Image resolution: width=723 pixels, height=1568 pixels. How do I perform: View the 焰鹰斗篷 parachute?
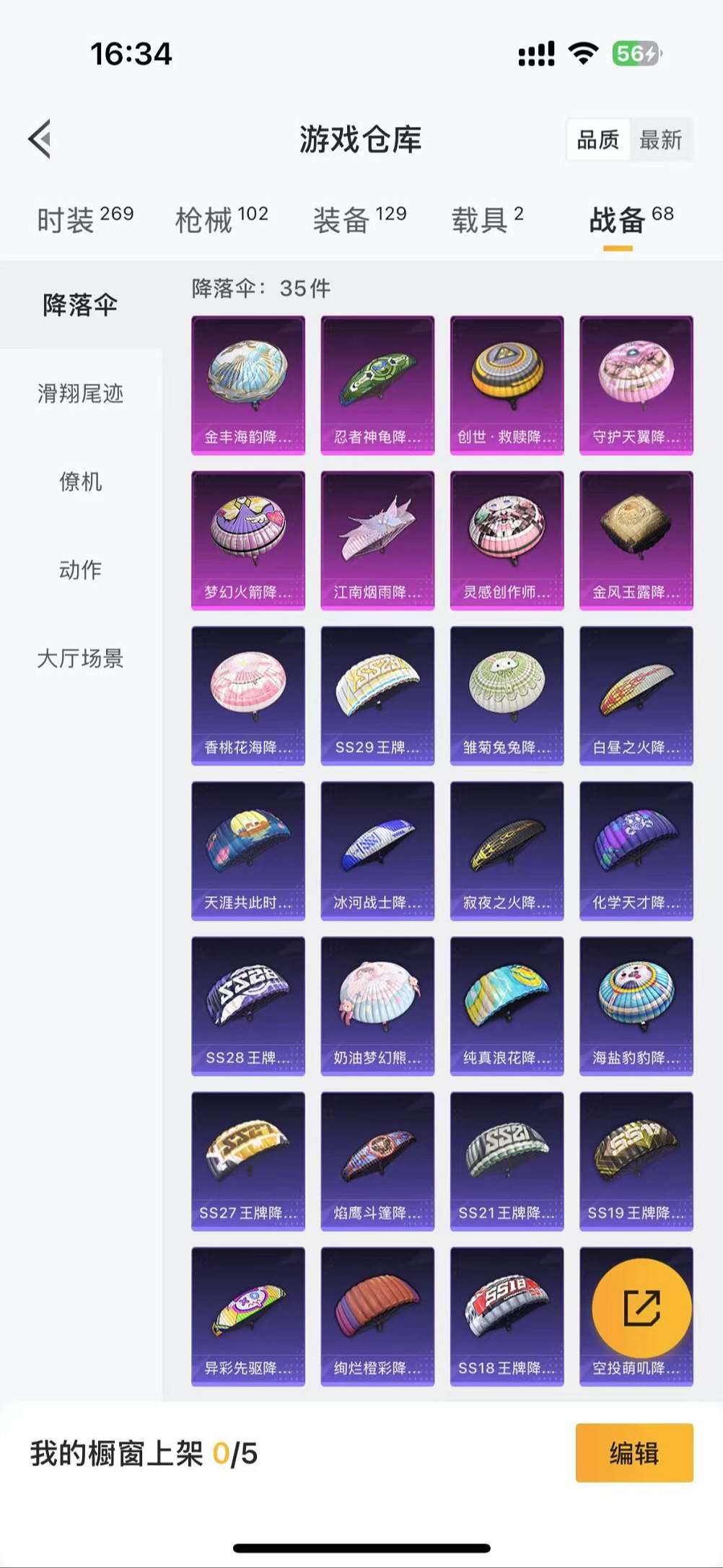click(377, 1161)
